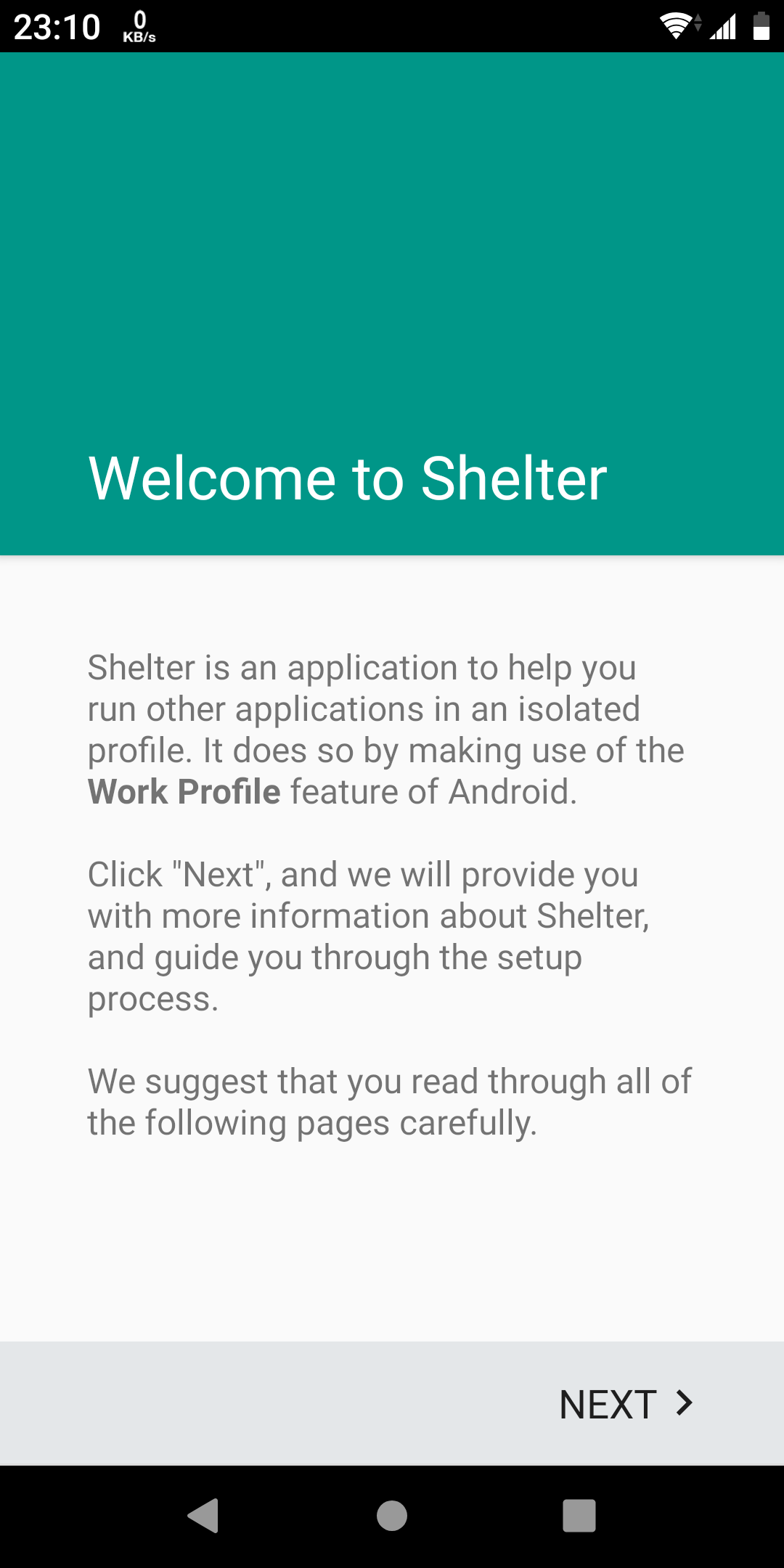The image size is (784, 1568).
Task: Return to the home screen
Action: [x=392, y=1516]
